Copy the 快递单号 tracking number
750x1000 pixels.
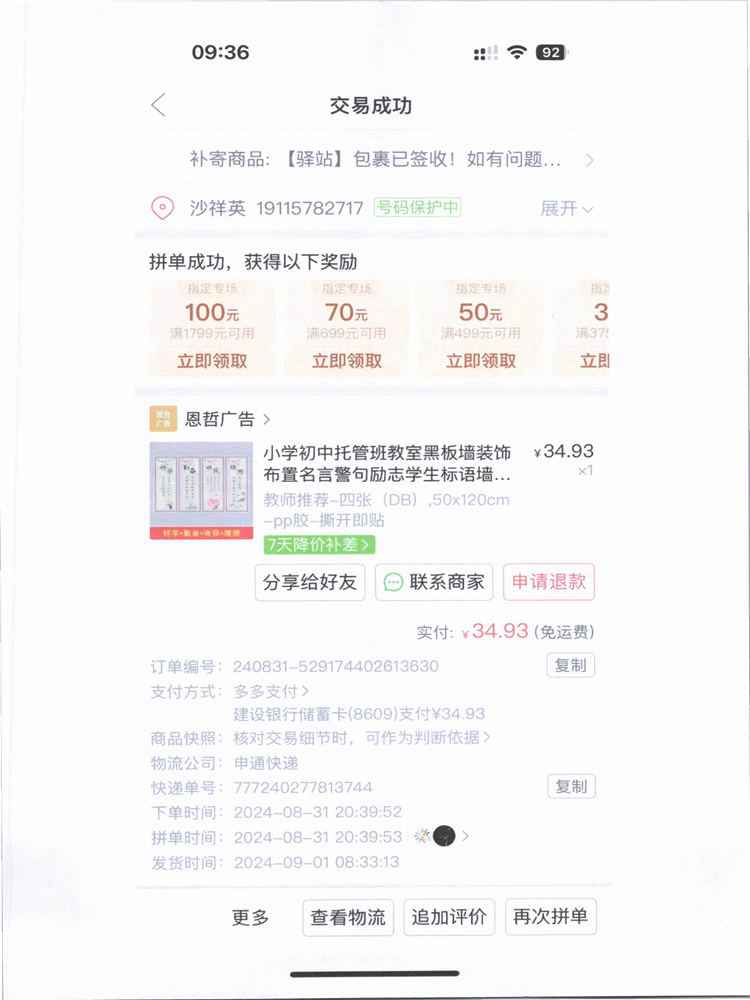tap(571, 787)
